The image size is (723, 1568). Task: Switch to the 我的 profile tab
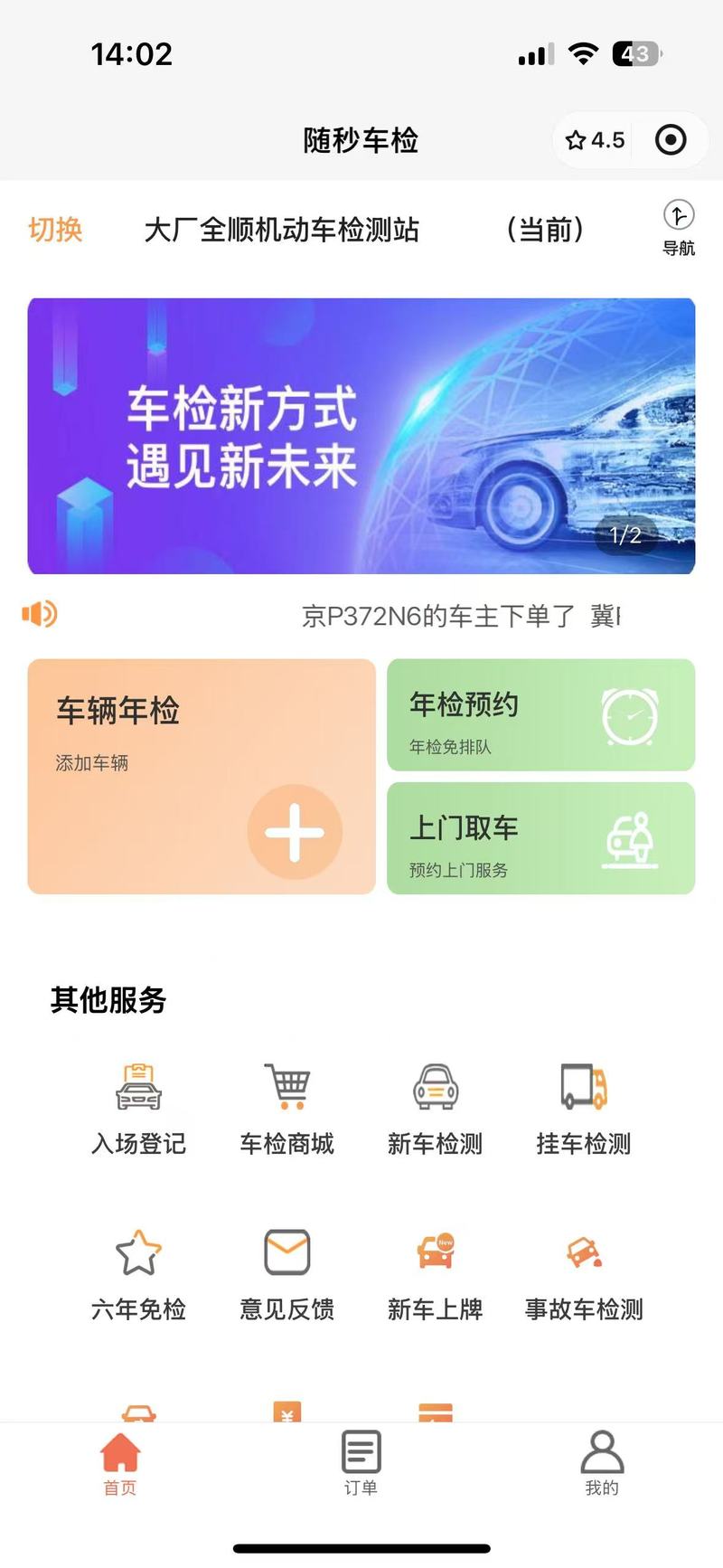point(602,1463)
